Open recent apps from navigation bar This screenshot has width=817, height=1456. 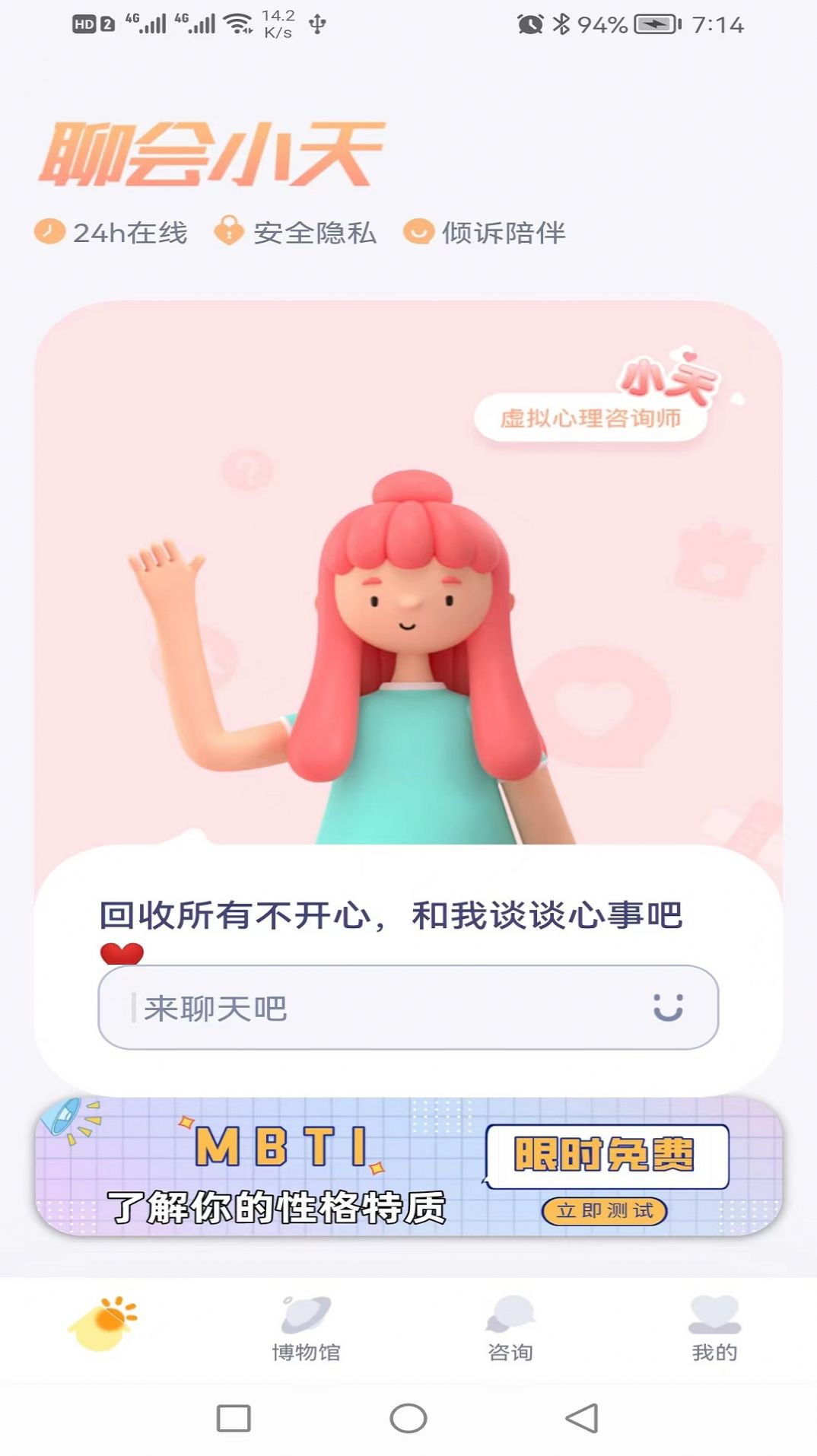pos(234,1418)
